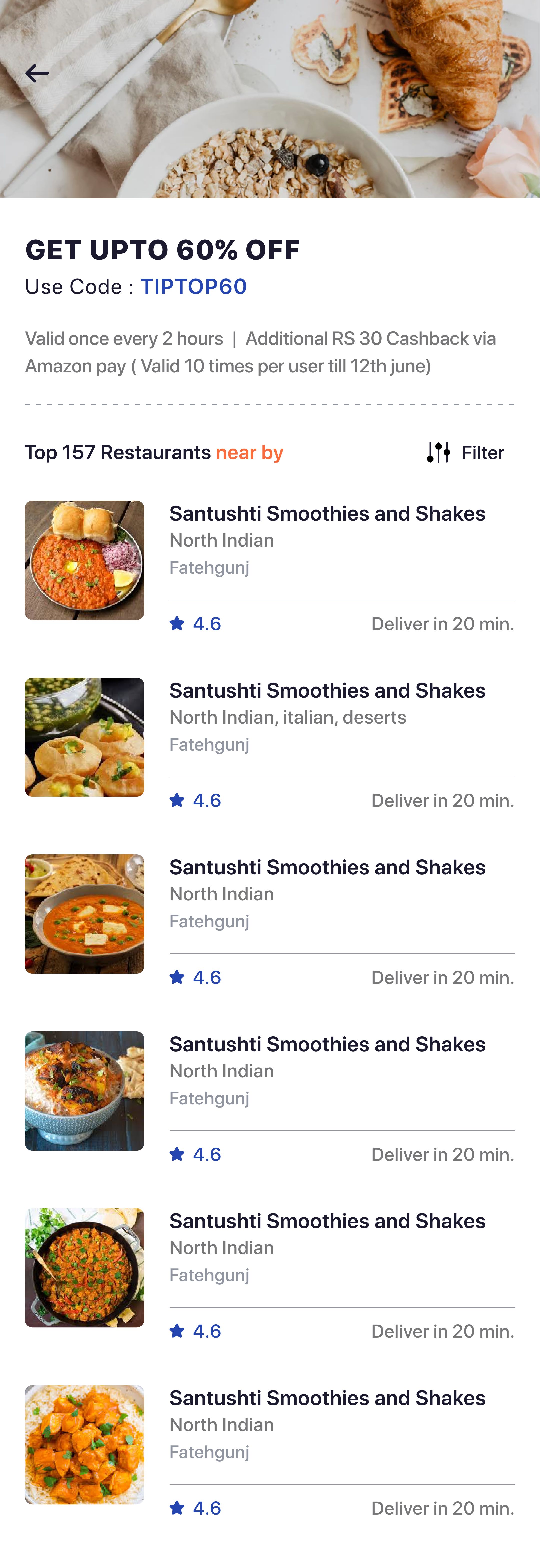Open the Filter options
Screen dimensions: 540x1568
coord(466,453)
